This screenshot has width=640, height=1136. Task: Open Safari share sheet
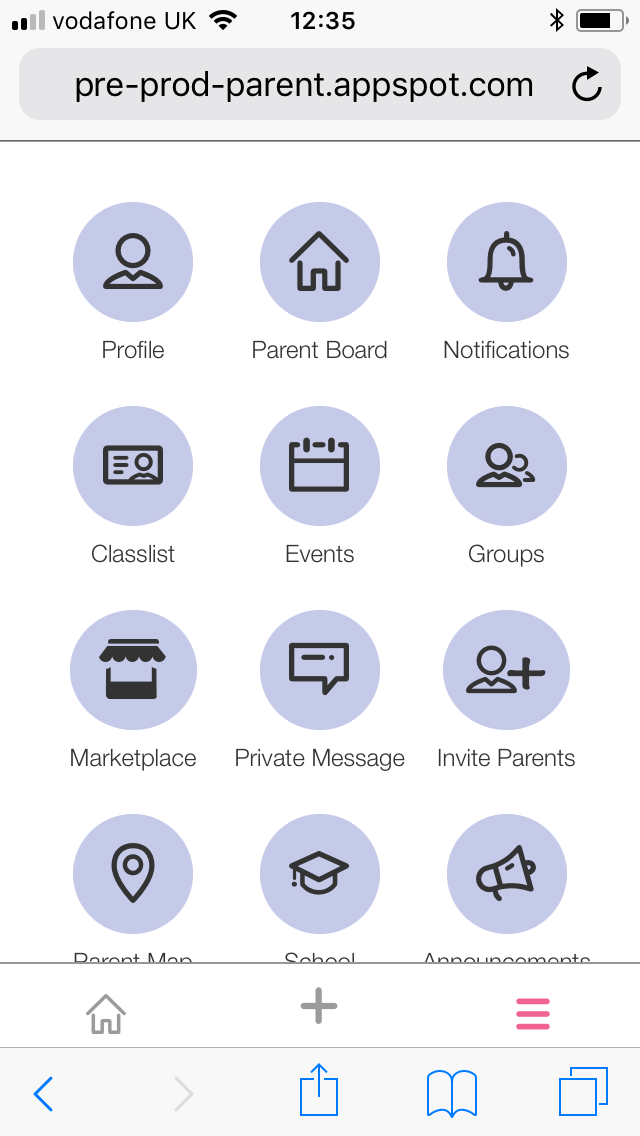coord(319,1089)
